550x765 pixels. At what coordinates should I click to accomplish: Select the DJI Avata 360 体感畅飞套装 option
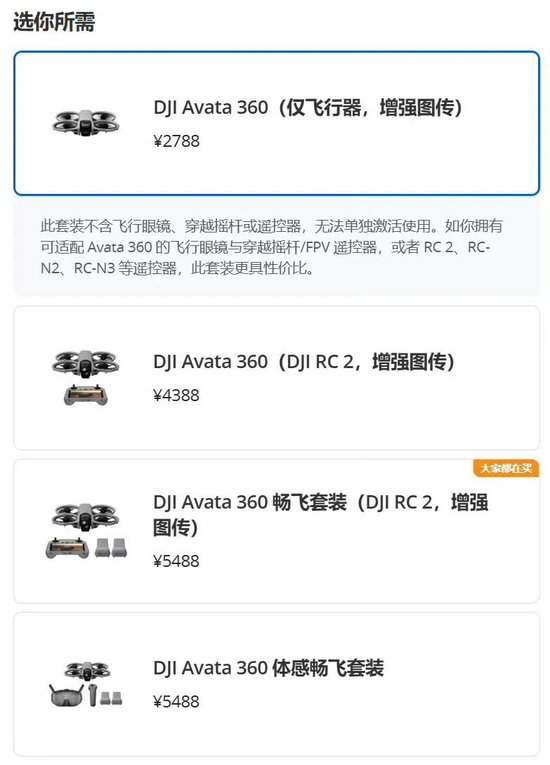(x=276, y=684)
